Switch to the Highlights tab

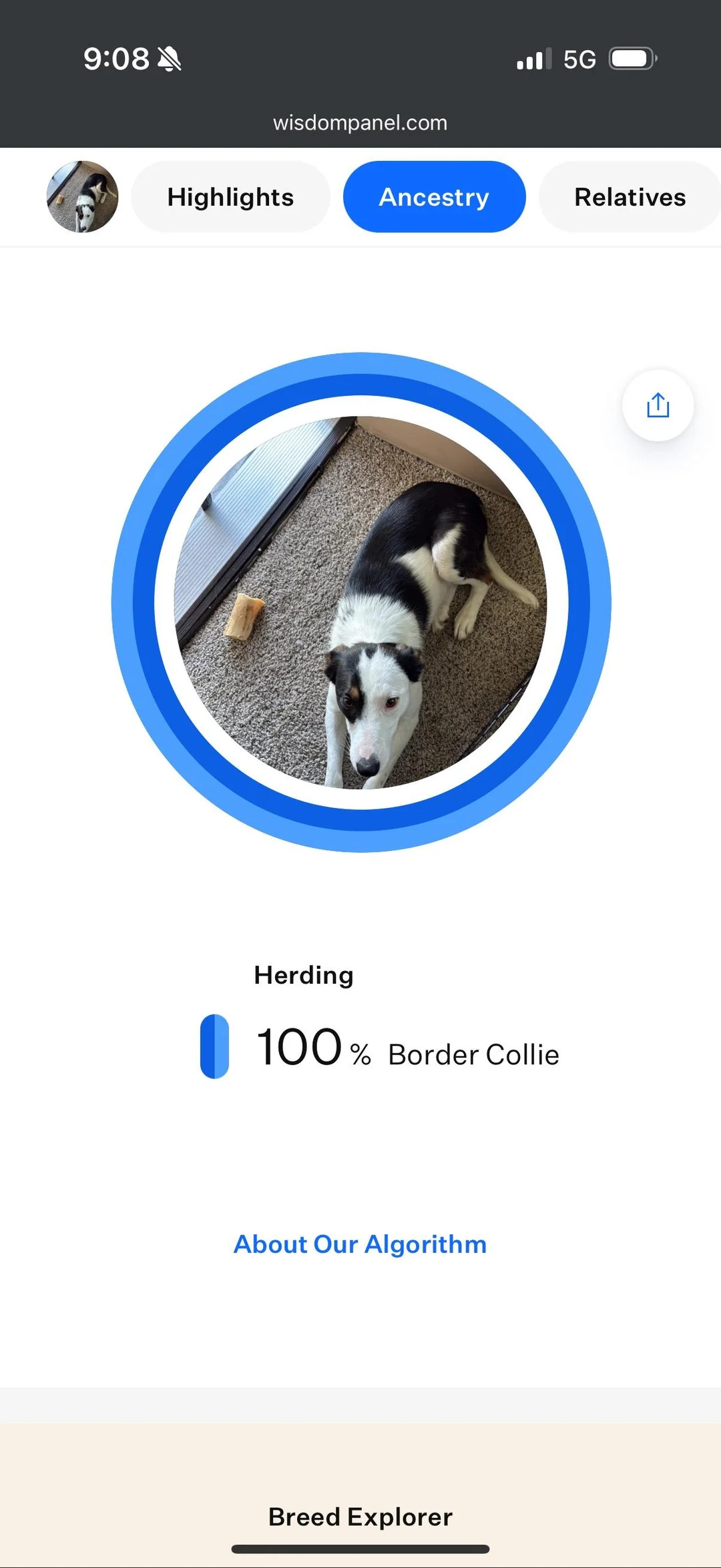[x=230, y=197]
